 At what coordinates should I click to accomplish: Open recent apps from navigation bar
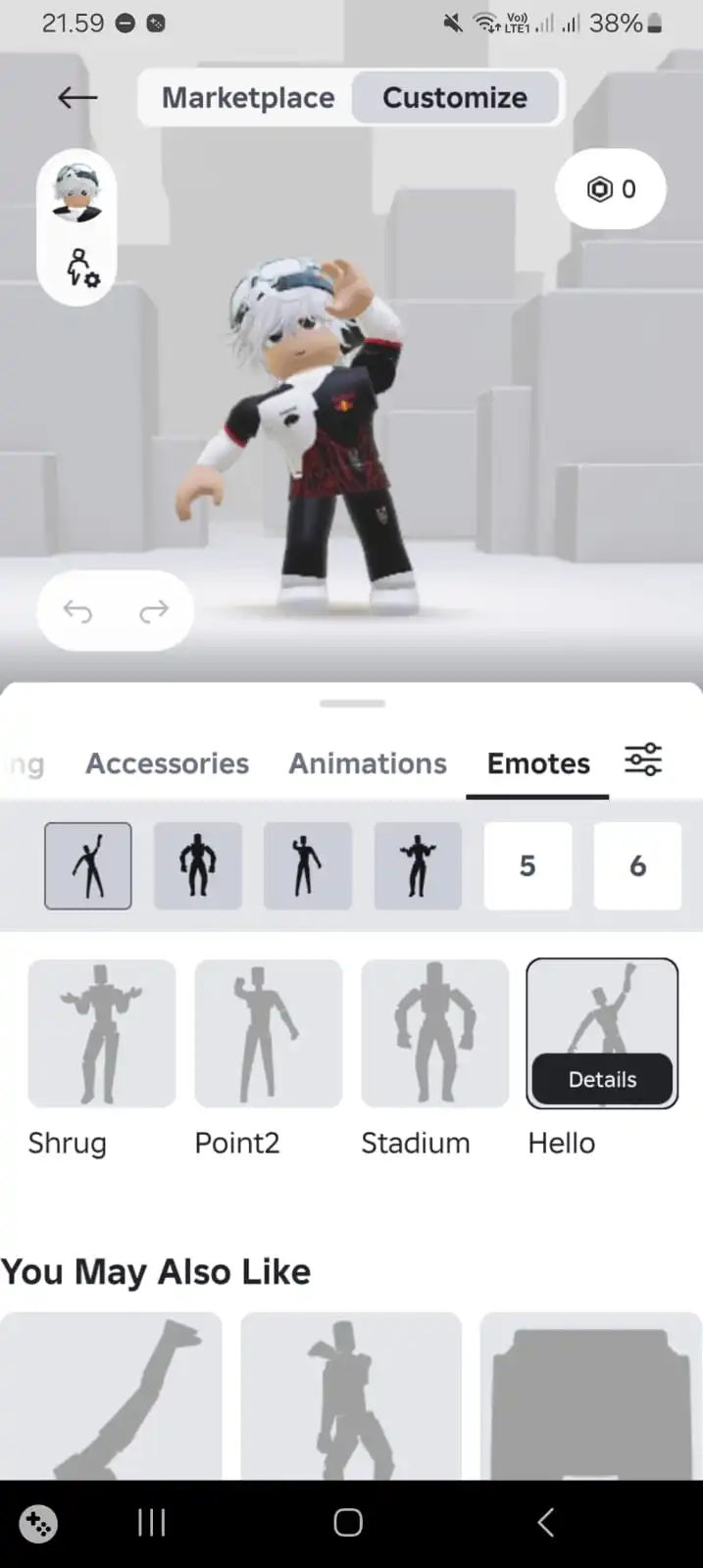point(151,1523)
